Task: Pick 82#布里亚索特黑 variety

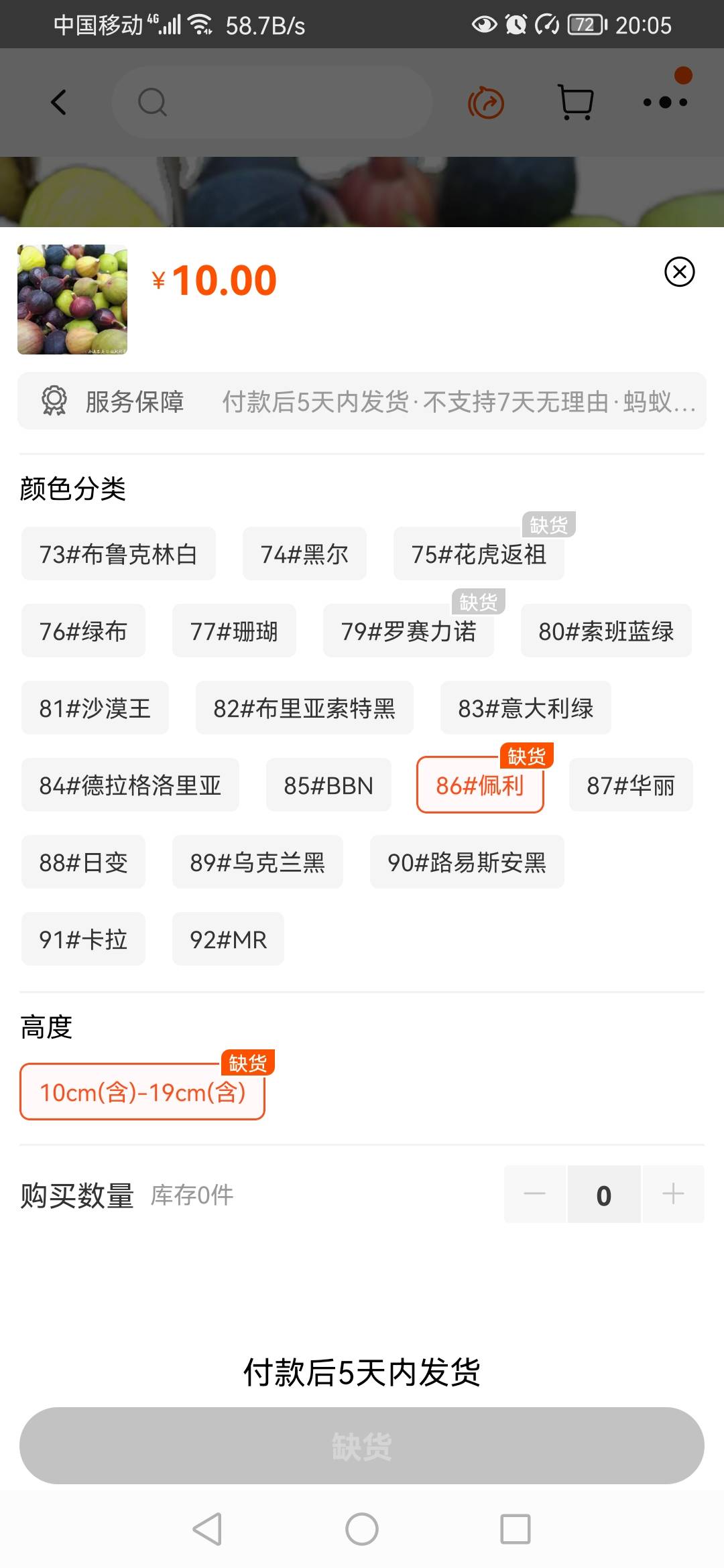Action: pyautogui.click(x=304, y=708)
